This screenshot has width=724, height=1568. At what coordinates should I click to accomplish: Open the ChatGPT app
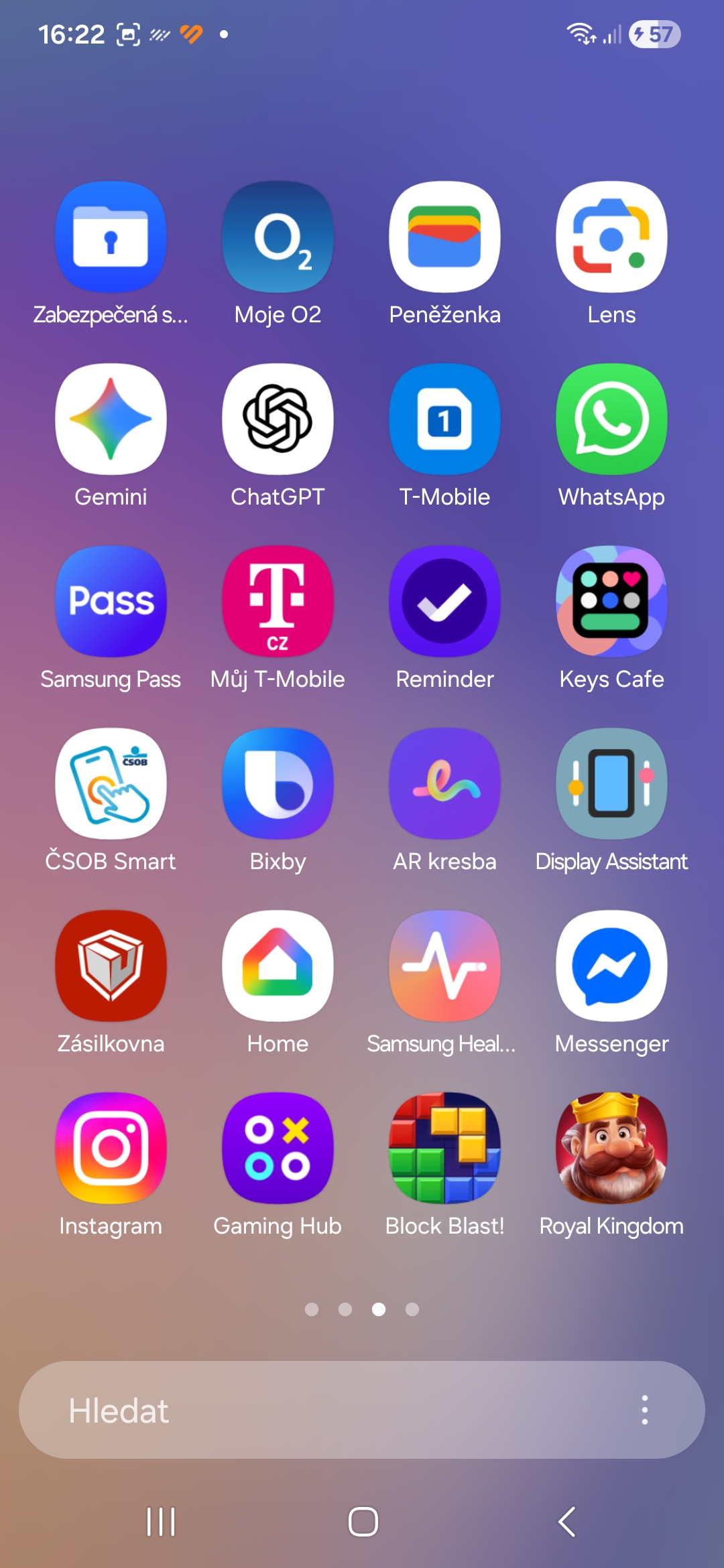tap(278, 420)
